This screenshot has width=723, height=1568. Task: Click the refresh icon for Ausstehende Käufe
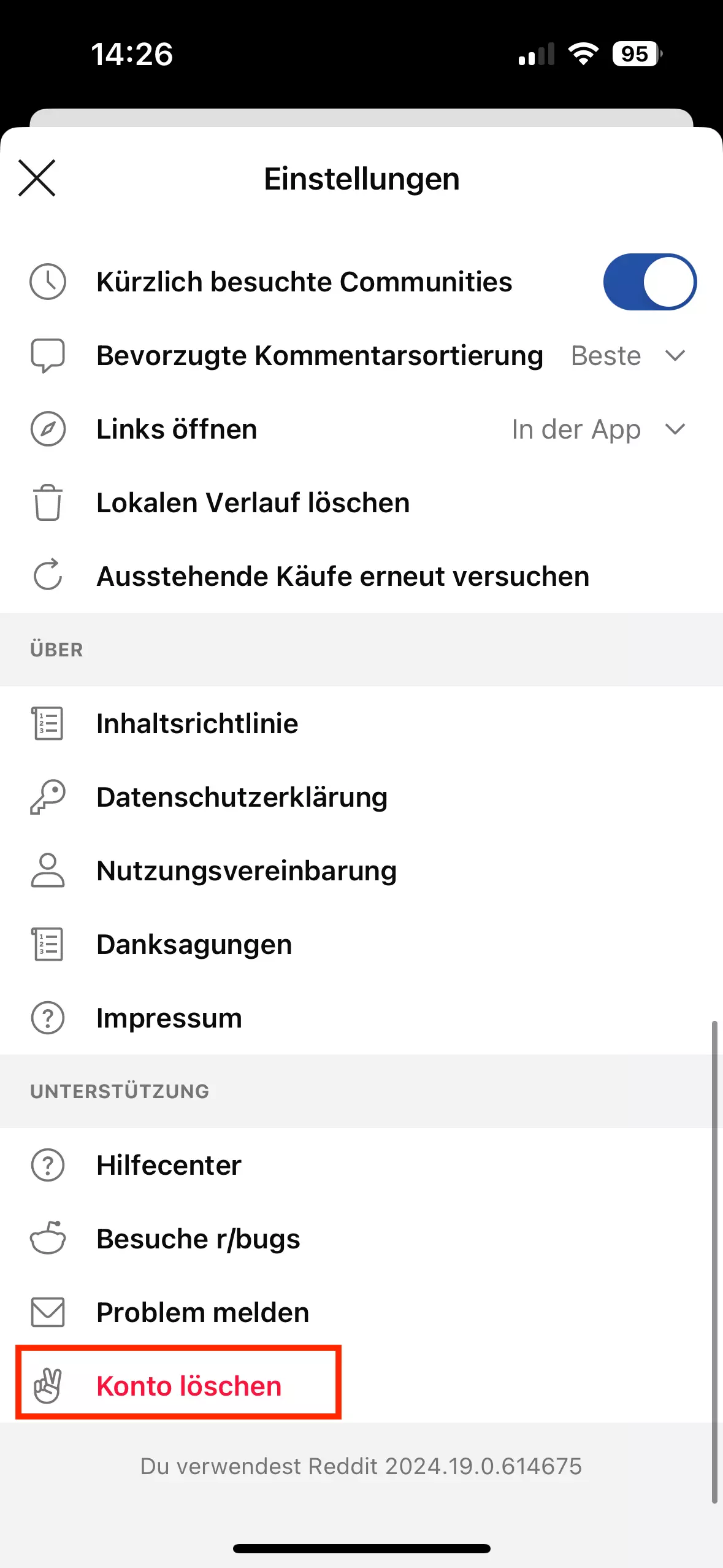pos(47,575)
